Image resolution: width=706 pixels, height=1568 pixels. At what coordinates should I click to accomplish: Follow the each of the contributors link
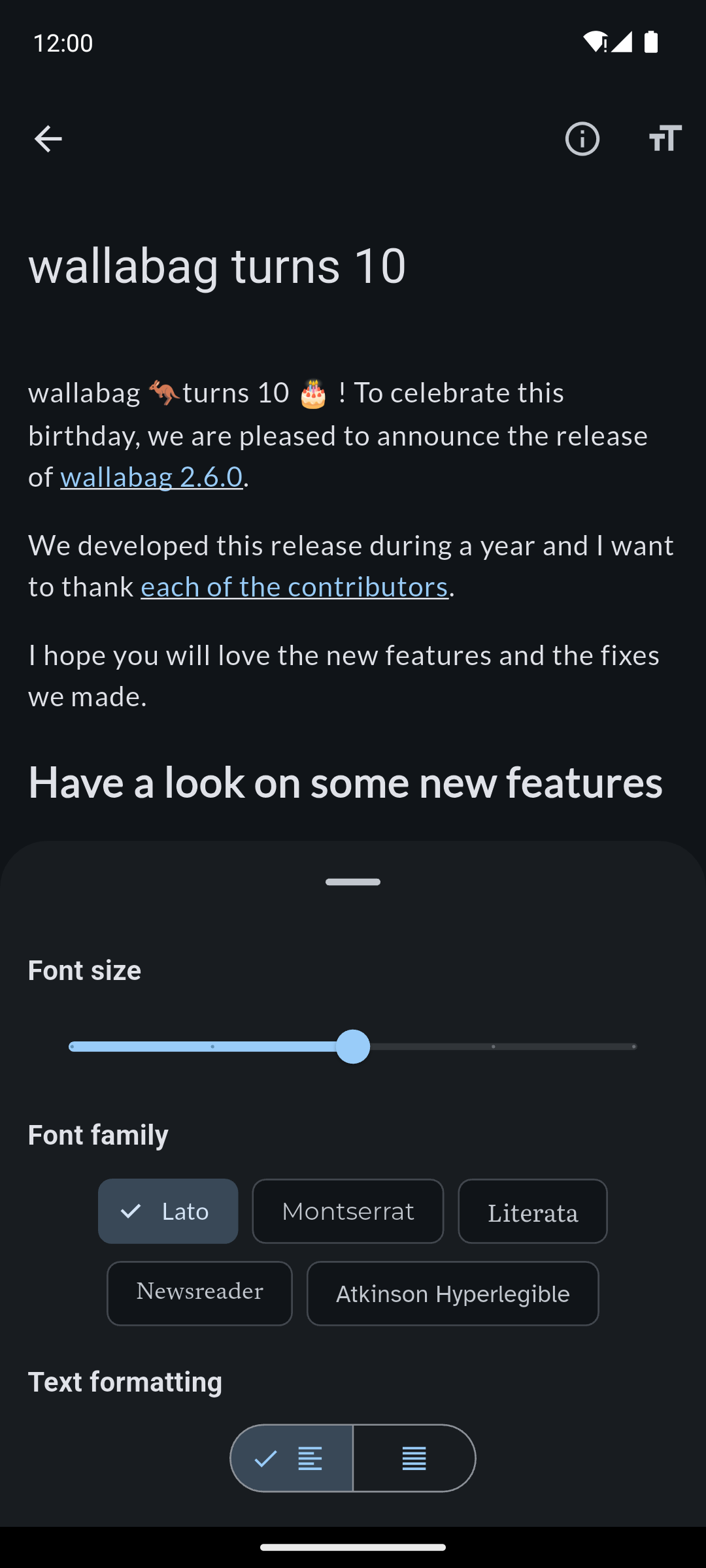click(294, 587)
